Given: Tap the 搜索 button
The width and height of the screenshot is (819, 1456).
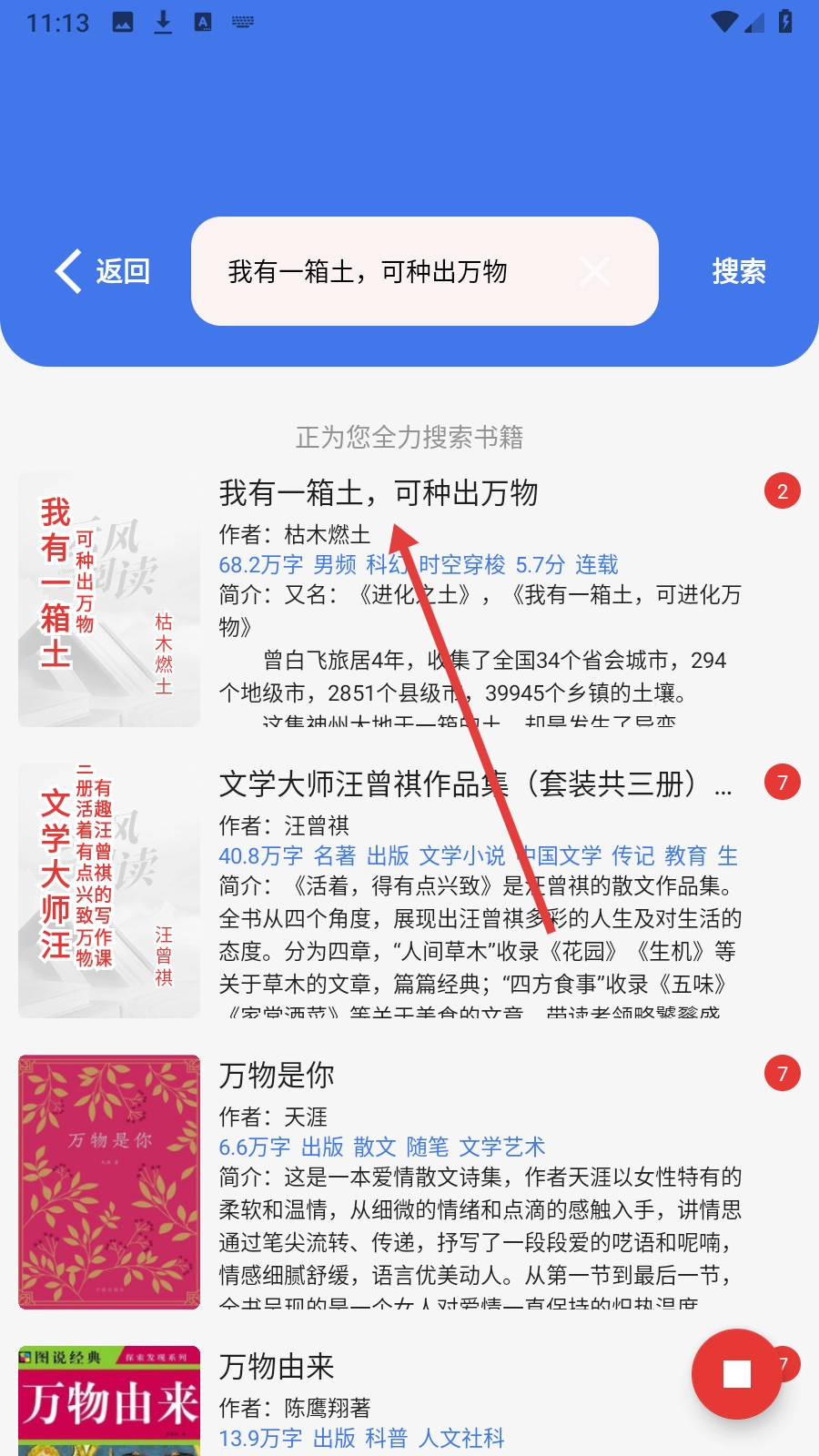Looking at the screenshot, I should [738, 271].
